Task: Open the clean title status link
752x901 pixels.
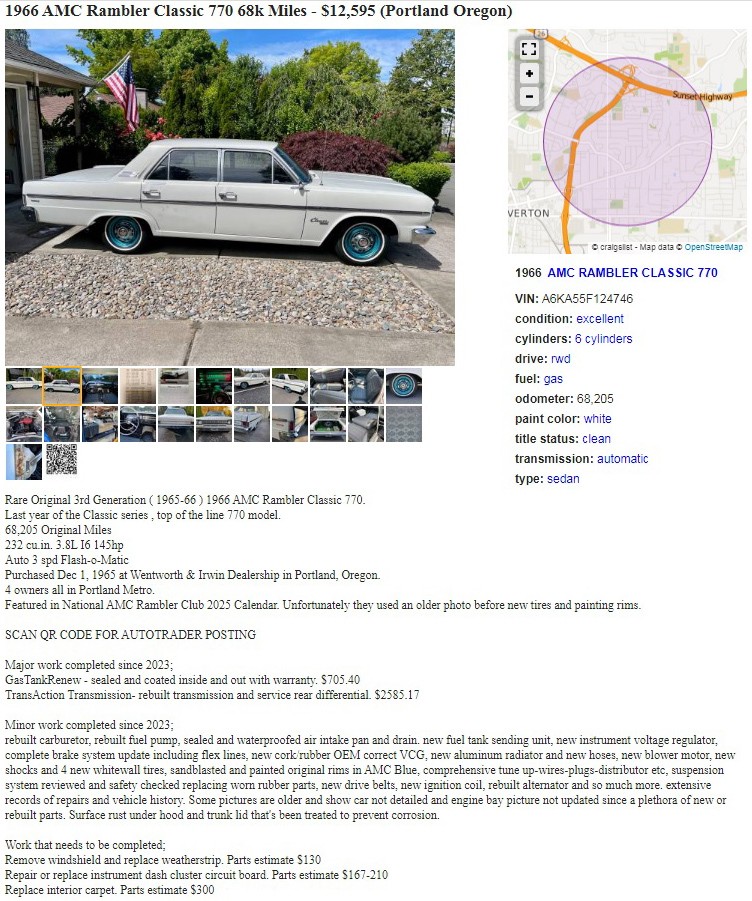Action: [x=595, y=439]
